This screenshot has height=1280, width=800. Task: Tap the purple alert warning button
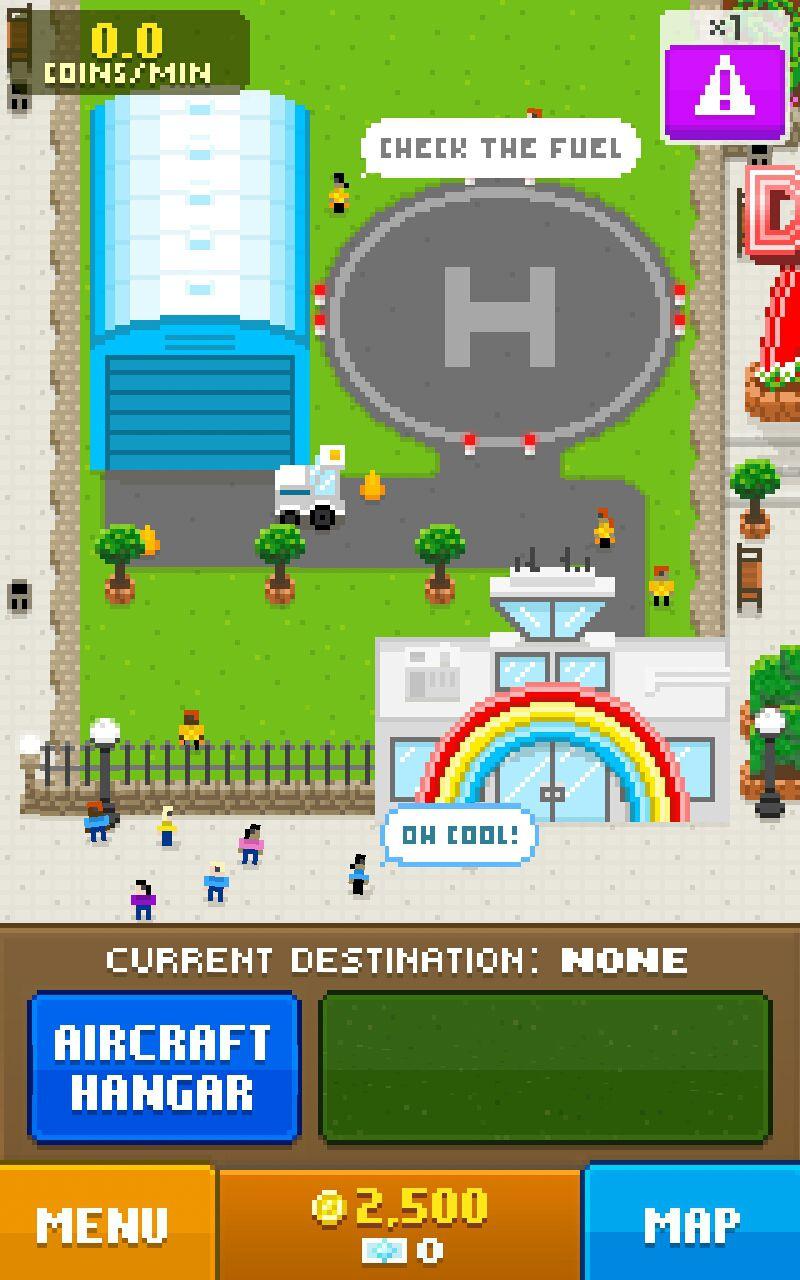(x=725, y=90)
